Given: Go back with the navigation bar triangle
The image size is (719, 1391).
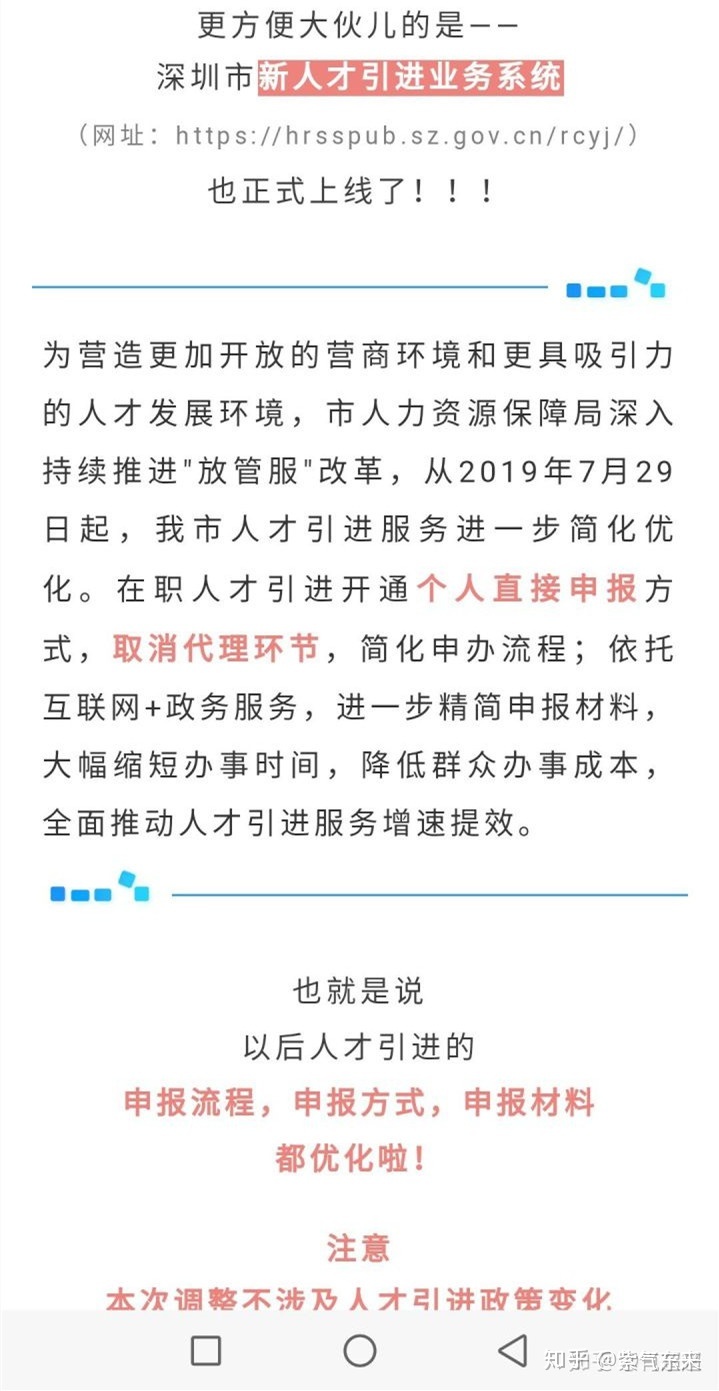Looking at the screenshot, I should pyautogui.click(x=513, y=1350).
